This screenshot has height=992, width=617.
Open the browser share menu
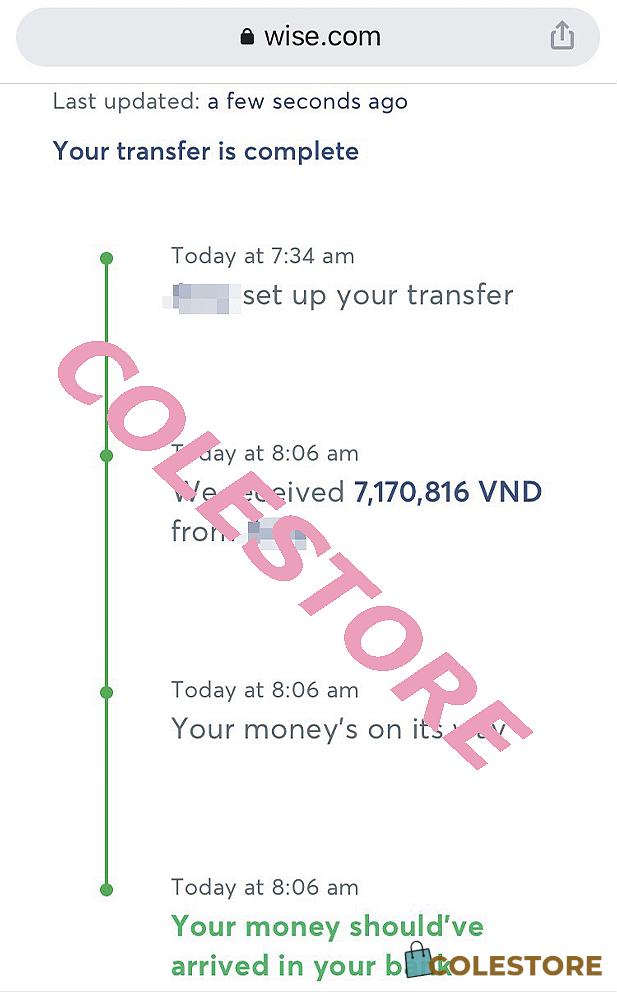coord(562,35)
